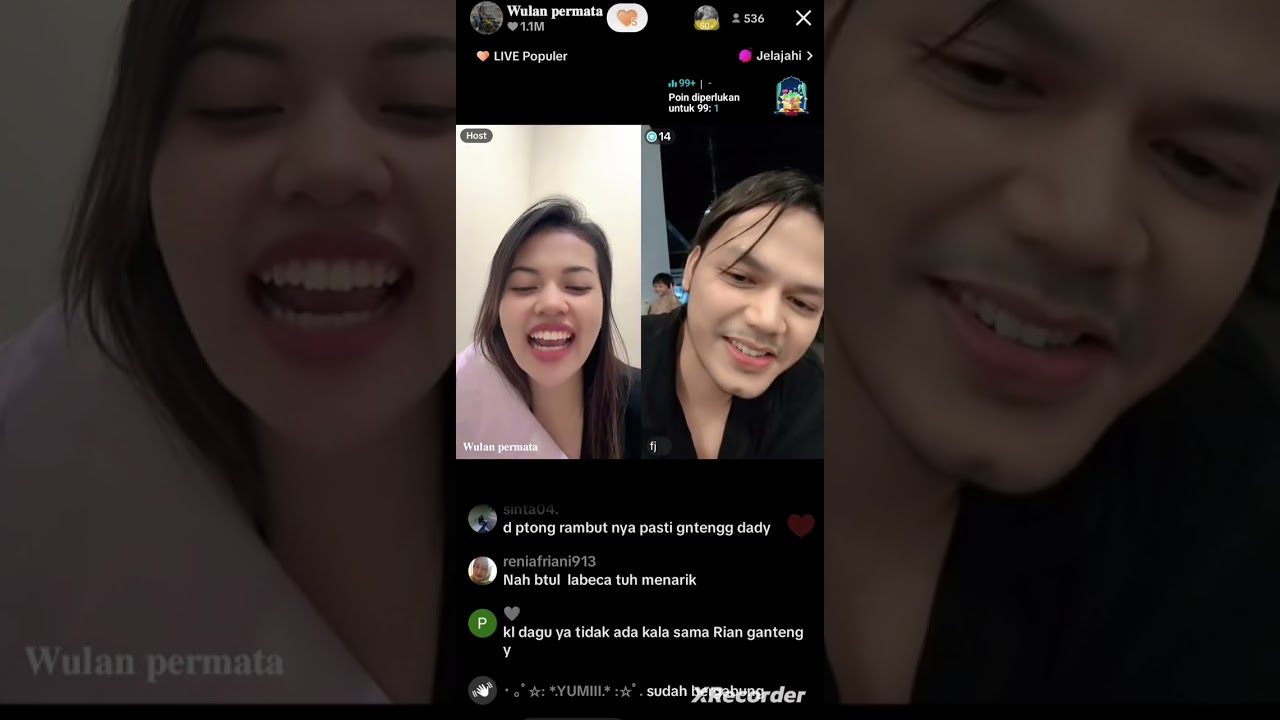Open the 536 viewers list
Screen dimensions: 1280x720
point(748,18)
